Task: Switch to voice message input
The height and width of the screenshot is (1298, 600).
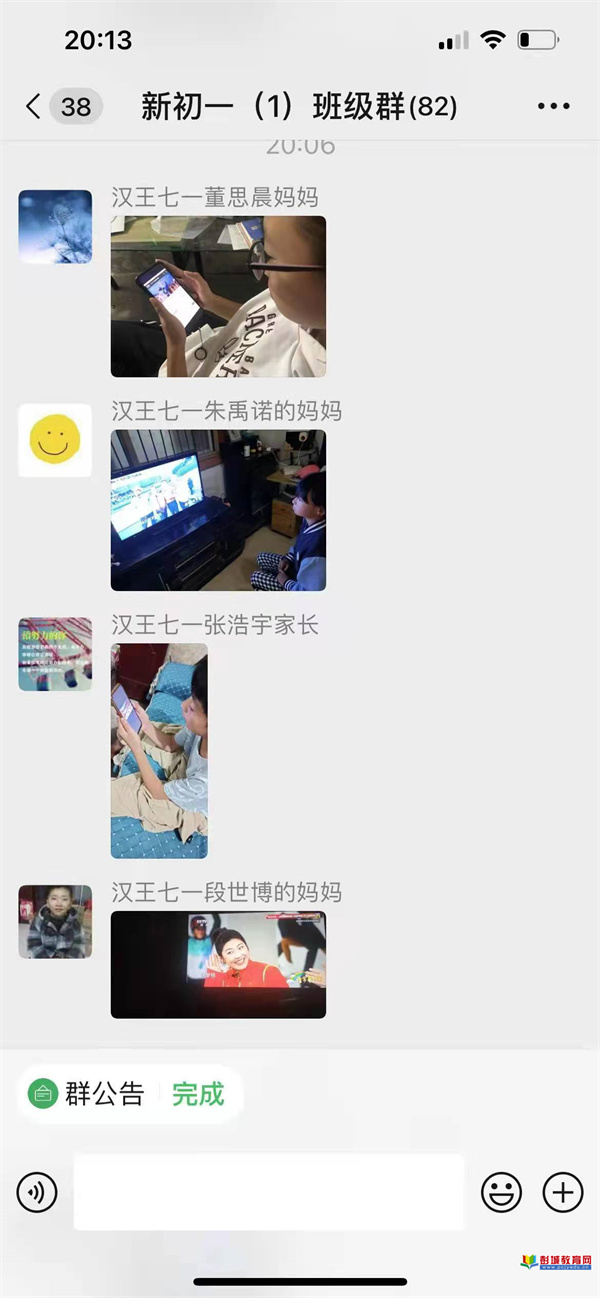Action: (x=37, y=1192)
